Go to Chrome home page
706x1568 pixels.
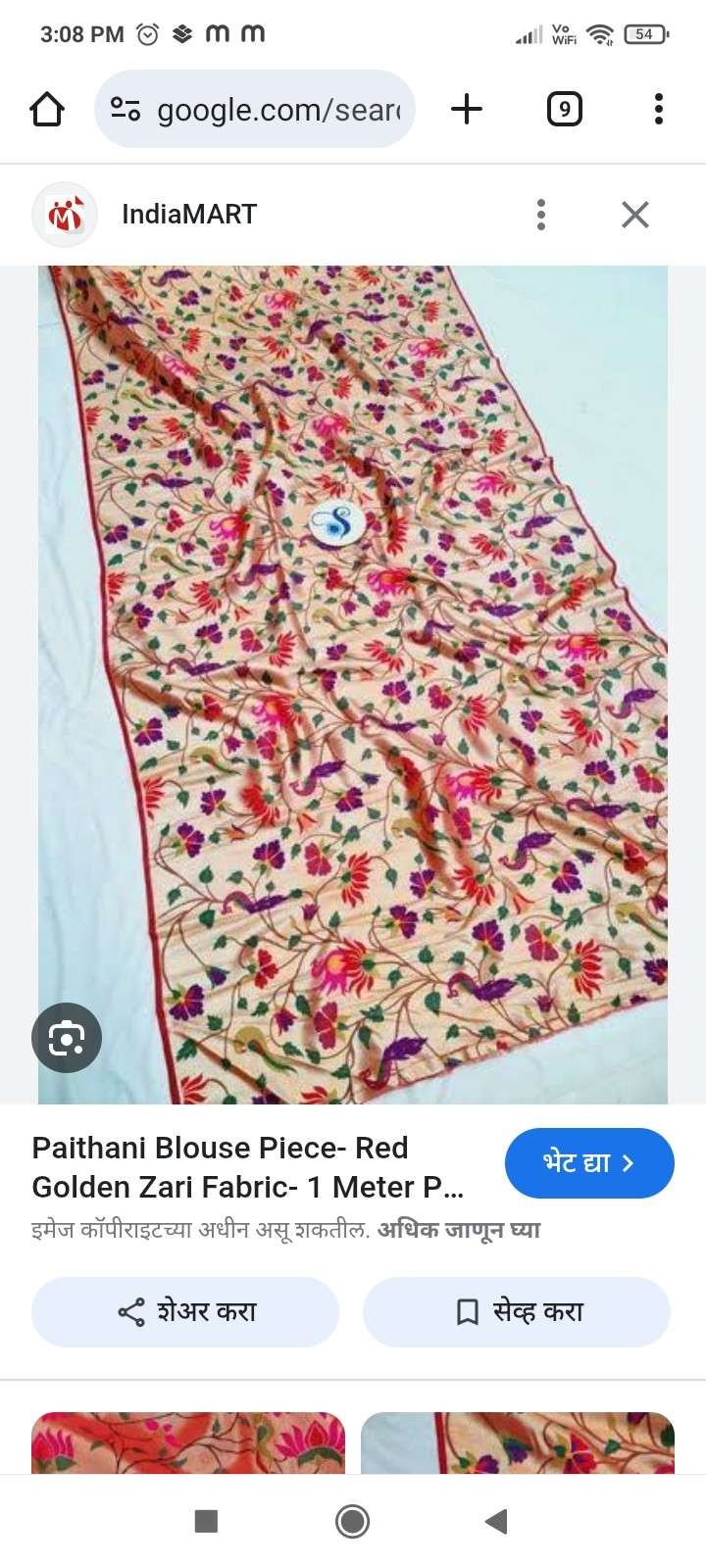tap(47, 110)
